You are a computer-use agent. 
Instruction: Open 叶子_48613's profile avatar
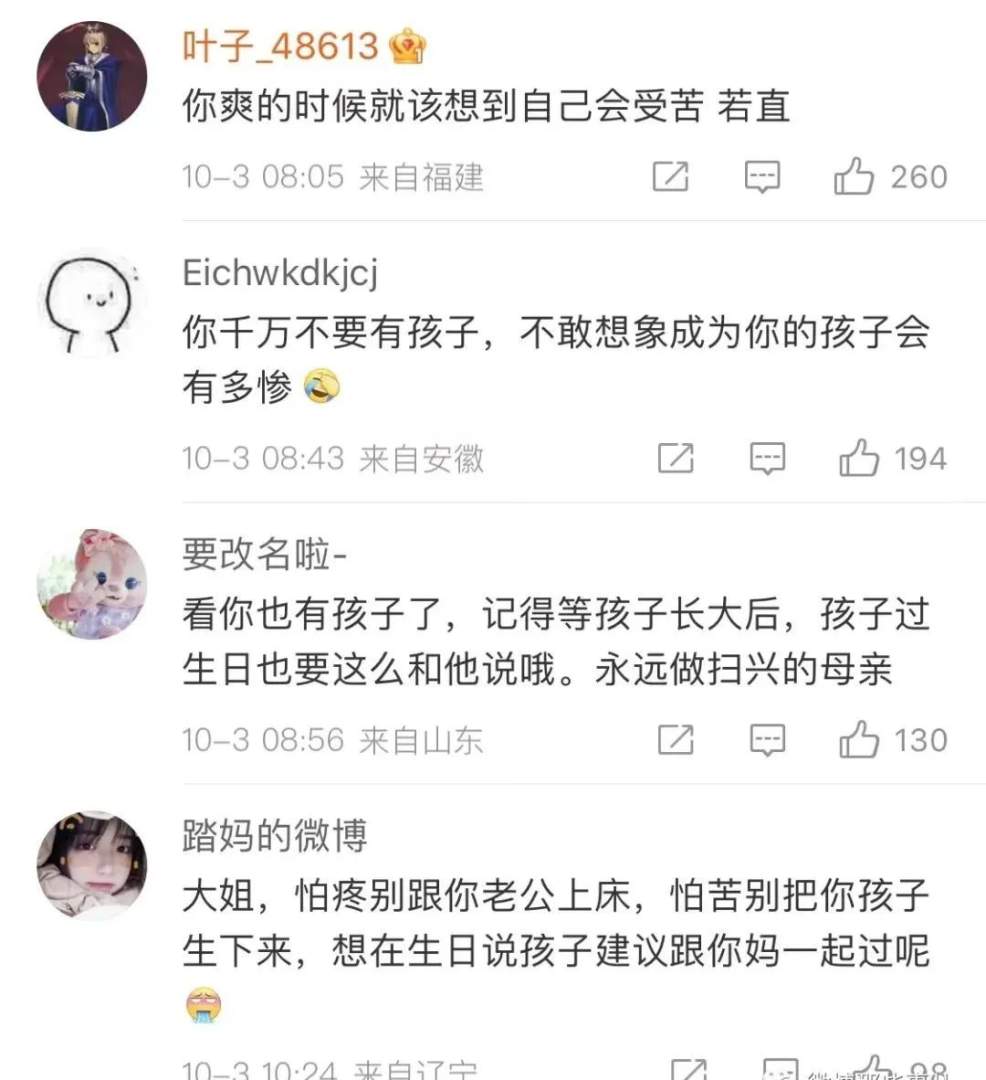coord(92,76)
